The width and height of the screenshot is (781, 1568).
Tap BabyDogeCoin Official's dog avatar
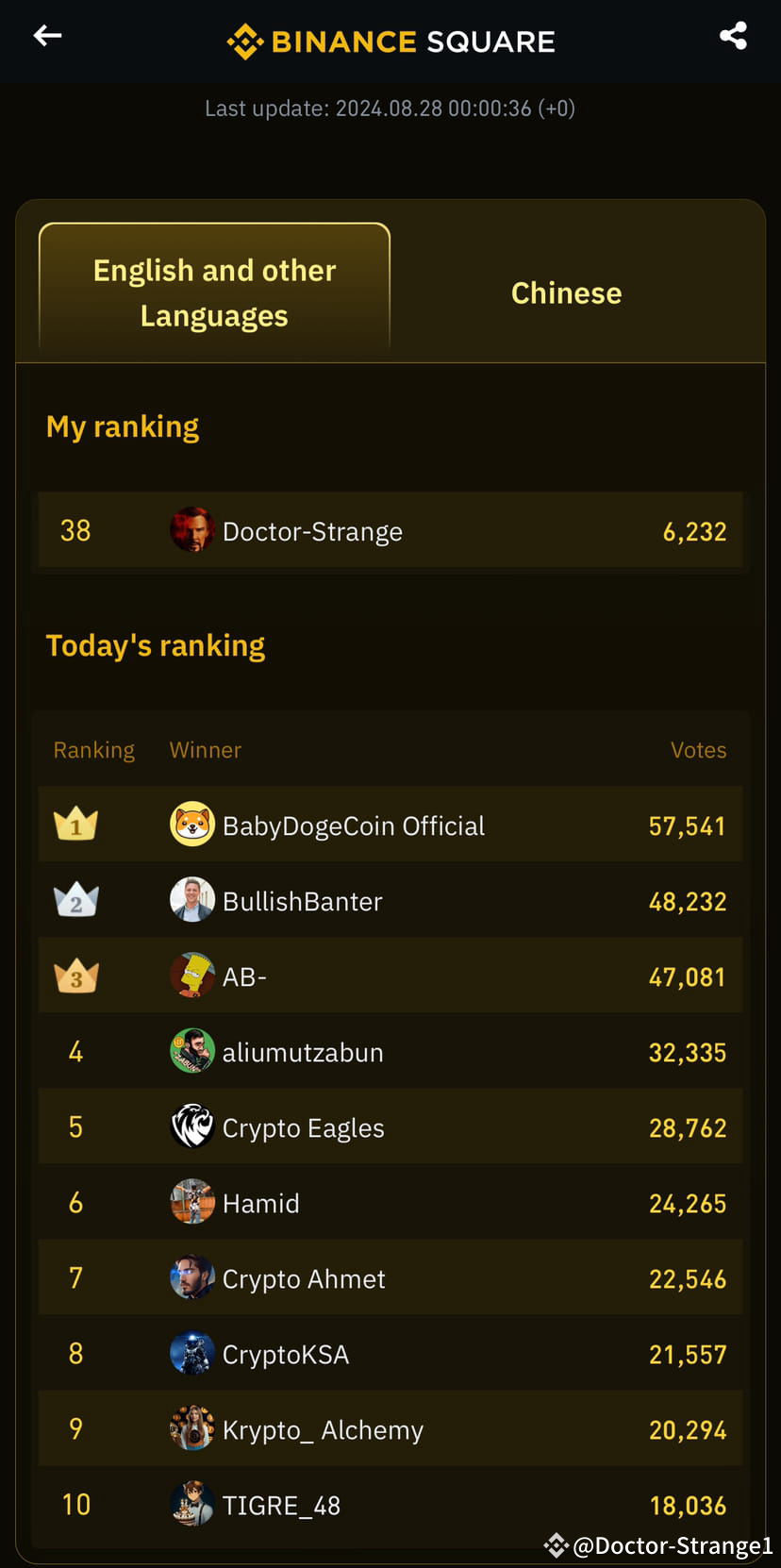click(x=192, y=824)
